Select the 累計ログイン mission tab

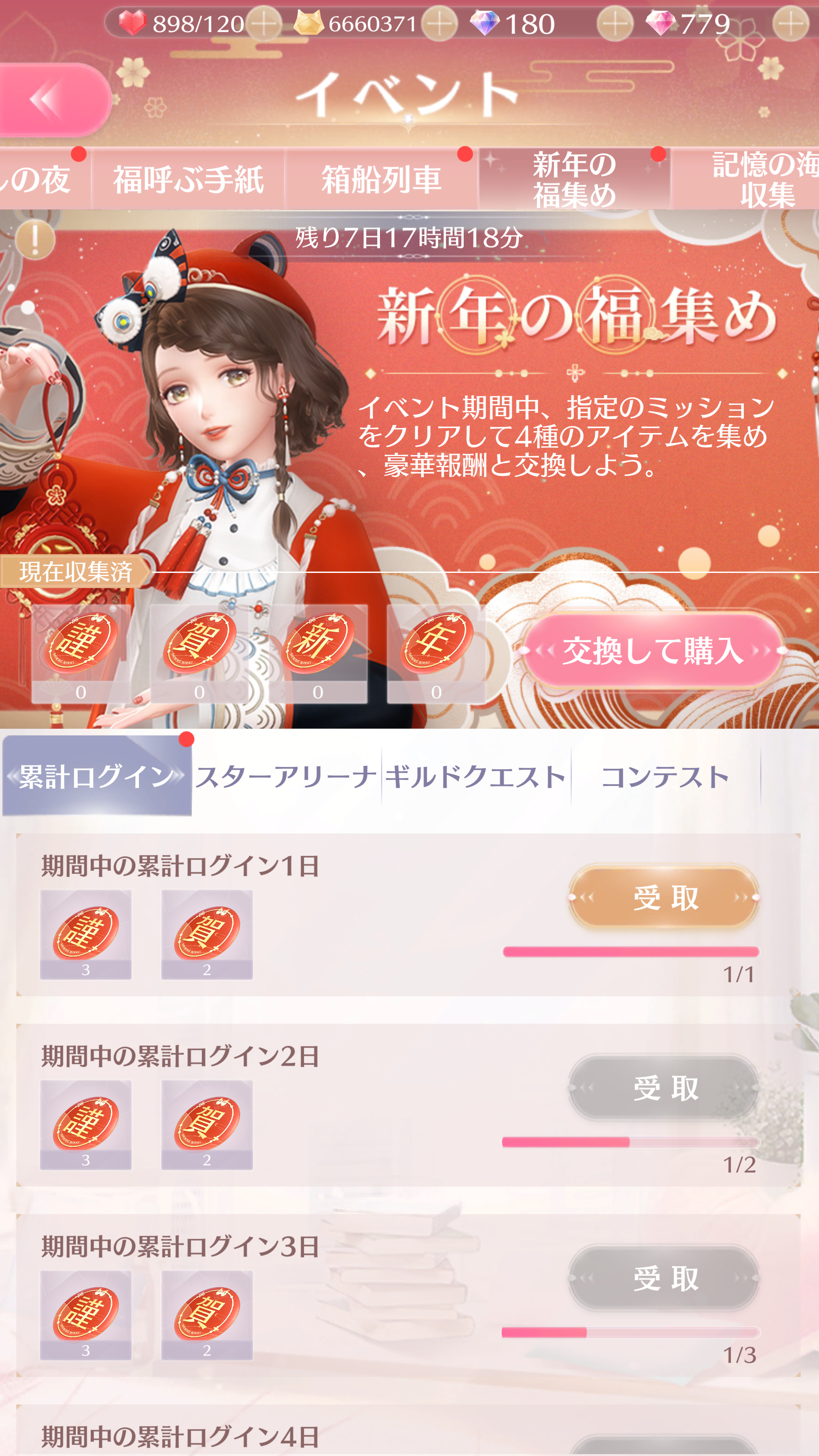[97, 775]
